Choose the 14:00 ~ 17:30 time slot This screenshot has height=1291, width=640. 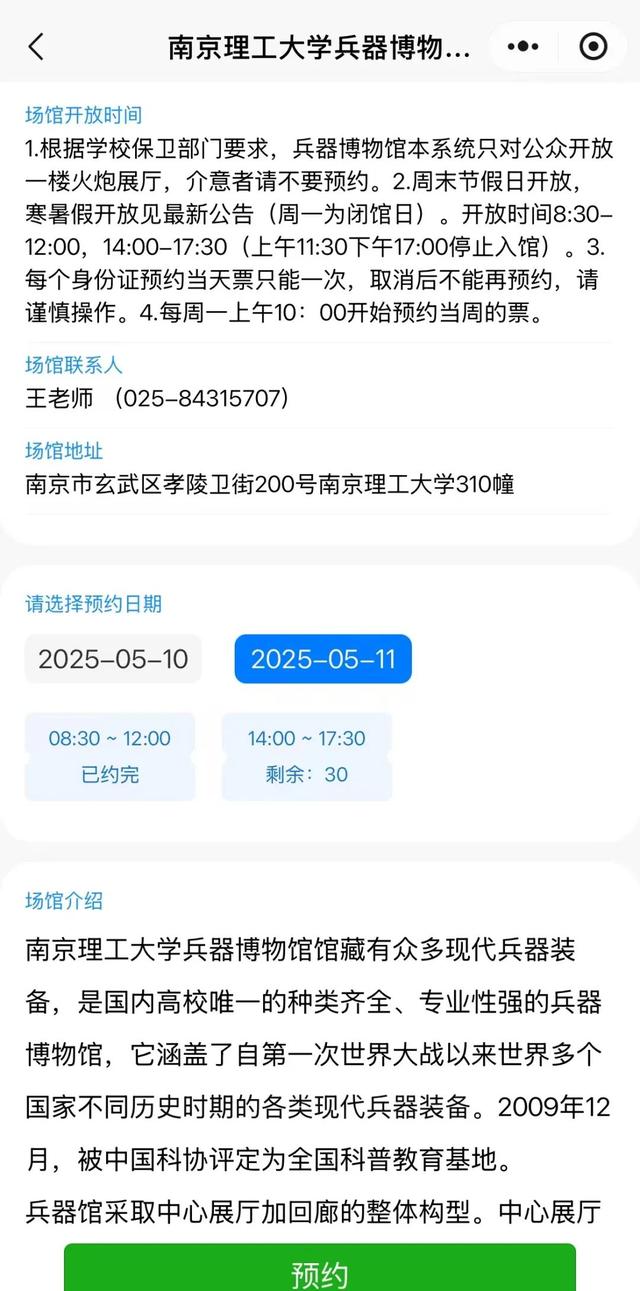point(307,756)
